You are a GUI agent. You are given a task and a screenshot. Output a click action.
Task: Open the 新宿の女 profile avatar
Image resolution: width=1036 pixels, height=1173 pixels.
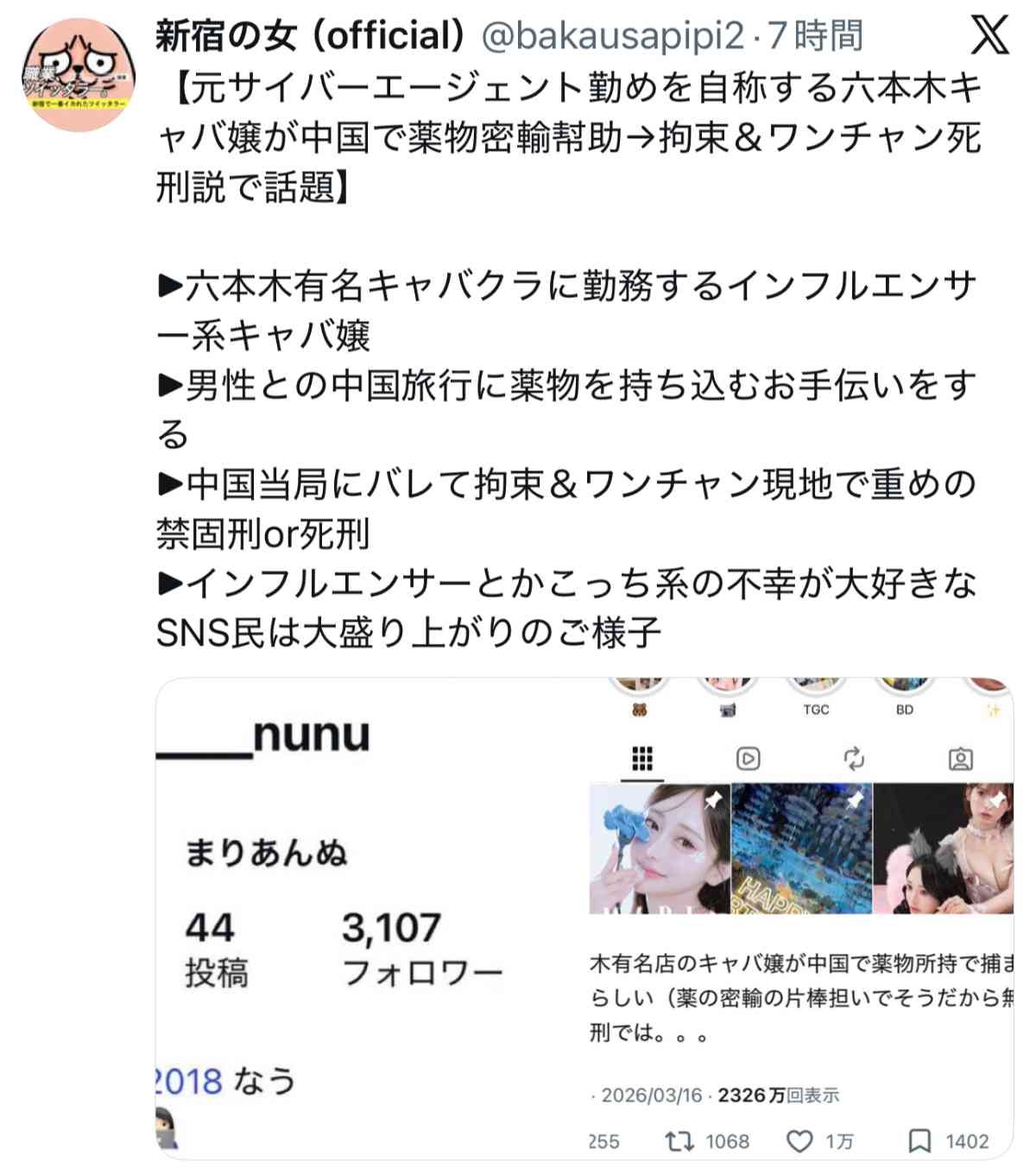click(x=79, y=74)
